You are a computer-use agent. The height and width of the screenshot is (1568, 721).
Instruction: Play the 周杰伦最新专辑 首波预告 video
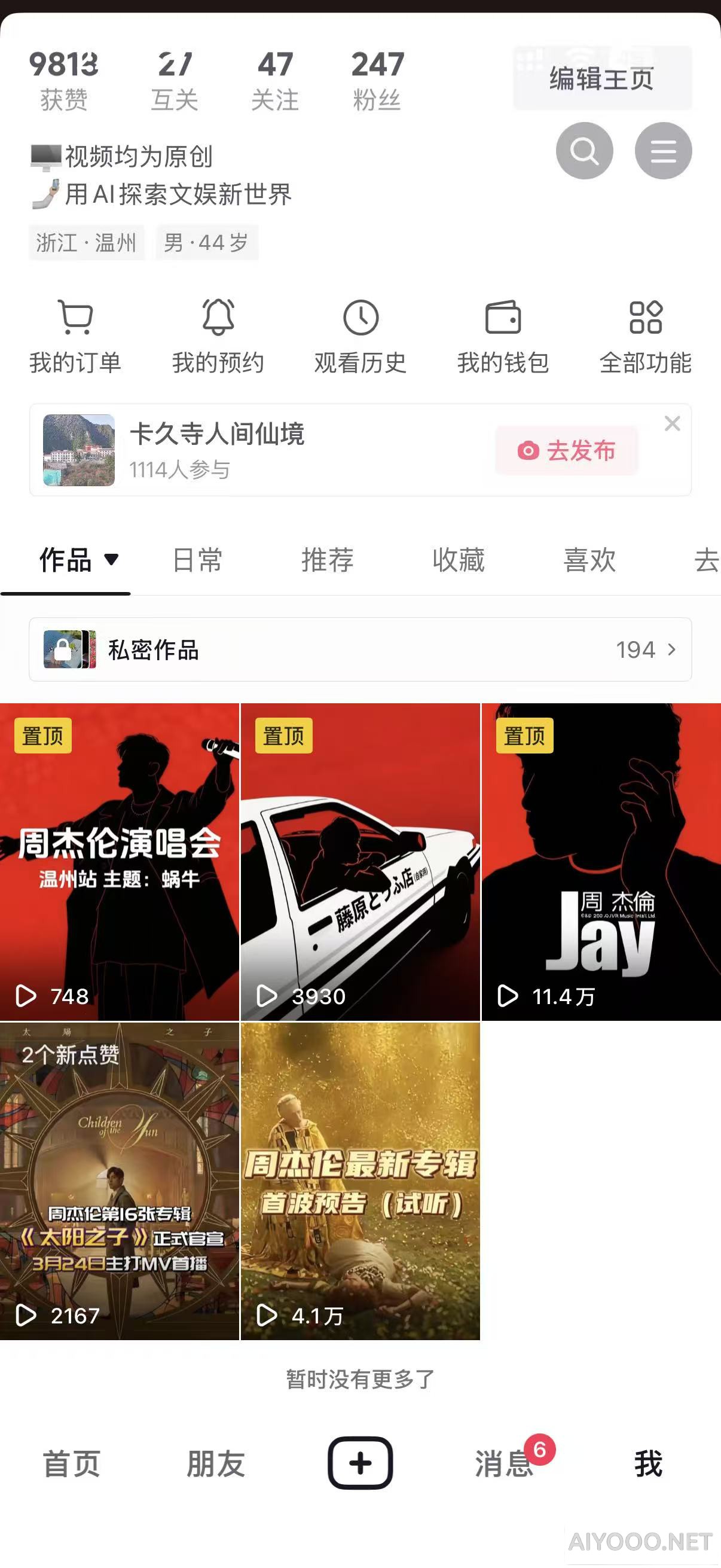pyautogui.click(x=360, y=1181)
